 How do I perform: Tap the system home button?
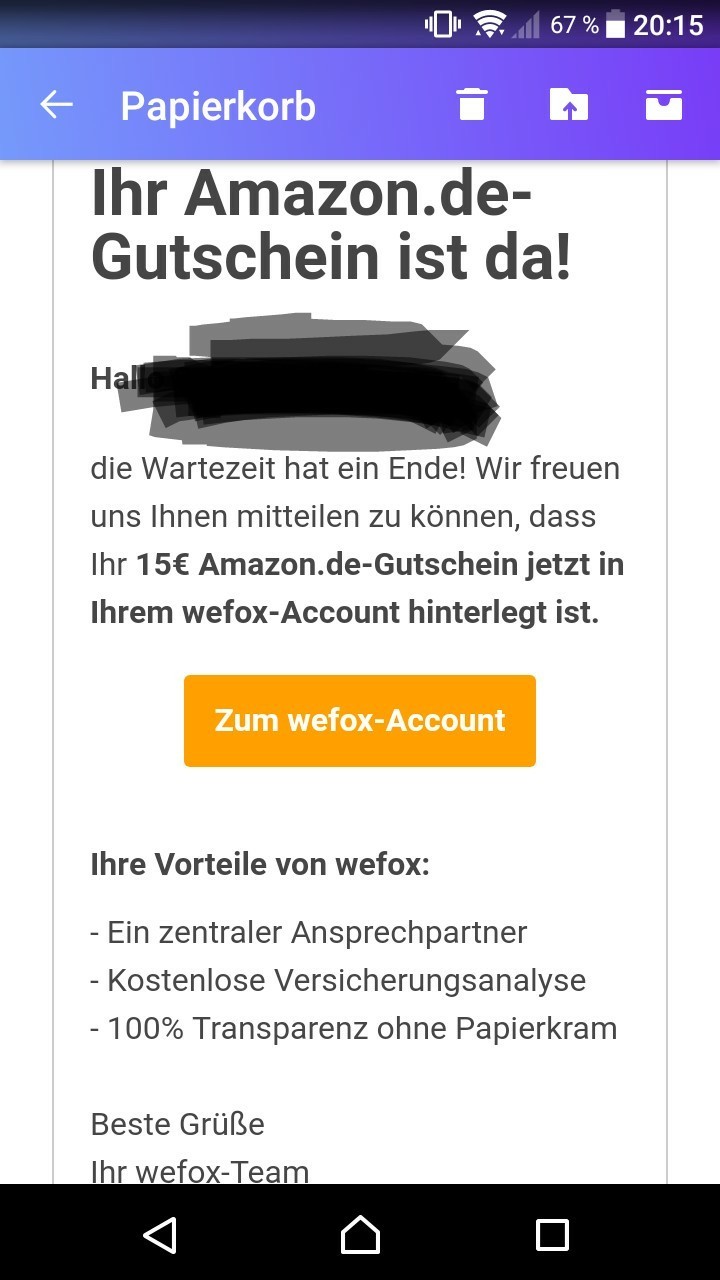360,1234
